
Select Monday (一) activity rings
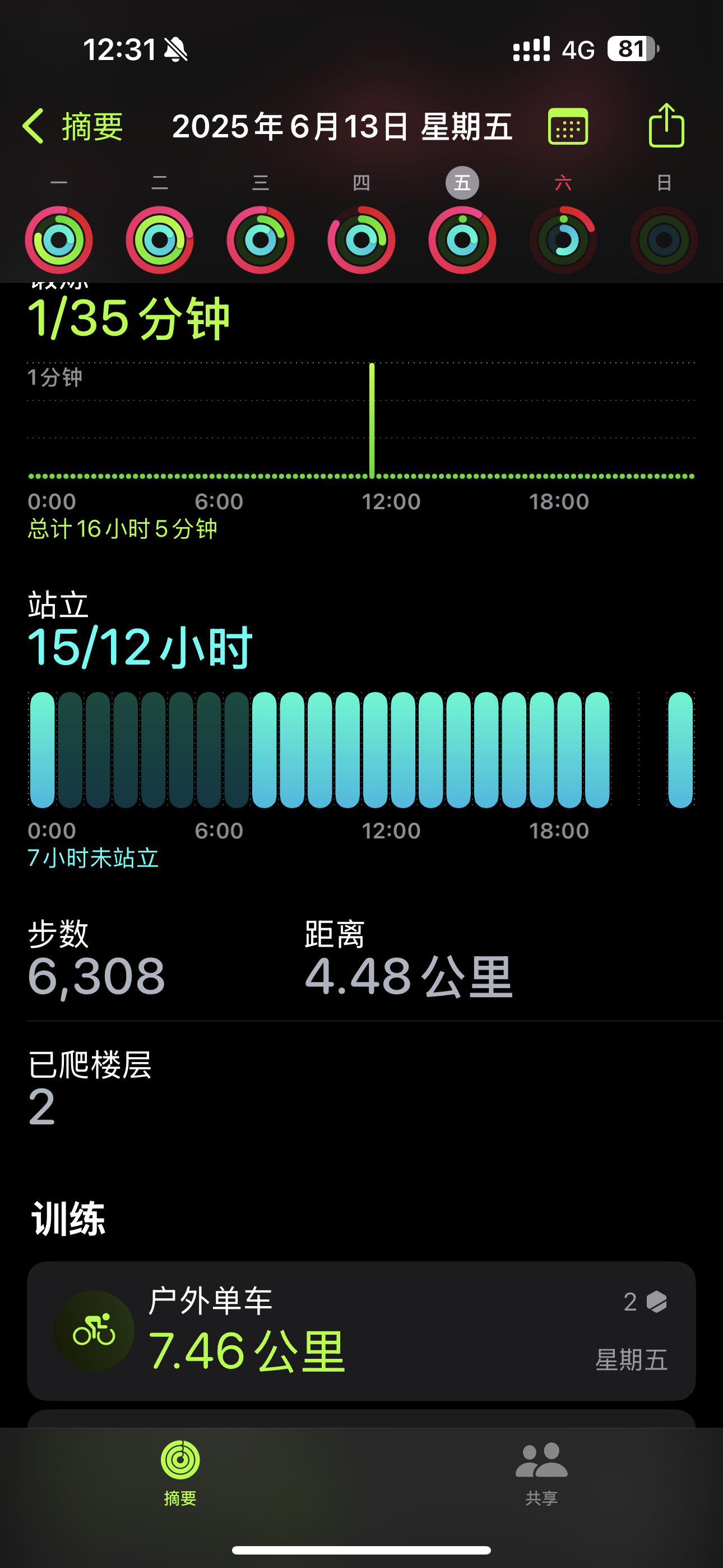59,239
